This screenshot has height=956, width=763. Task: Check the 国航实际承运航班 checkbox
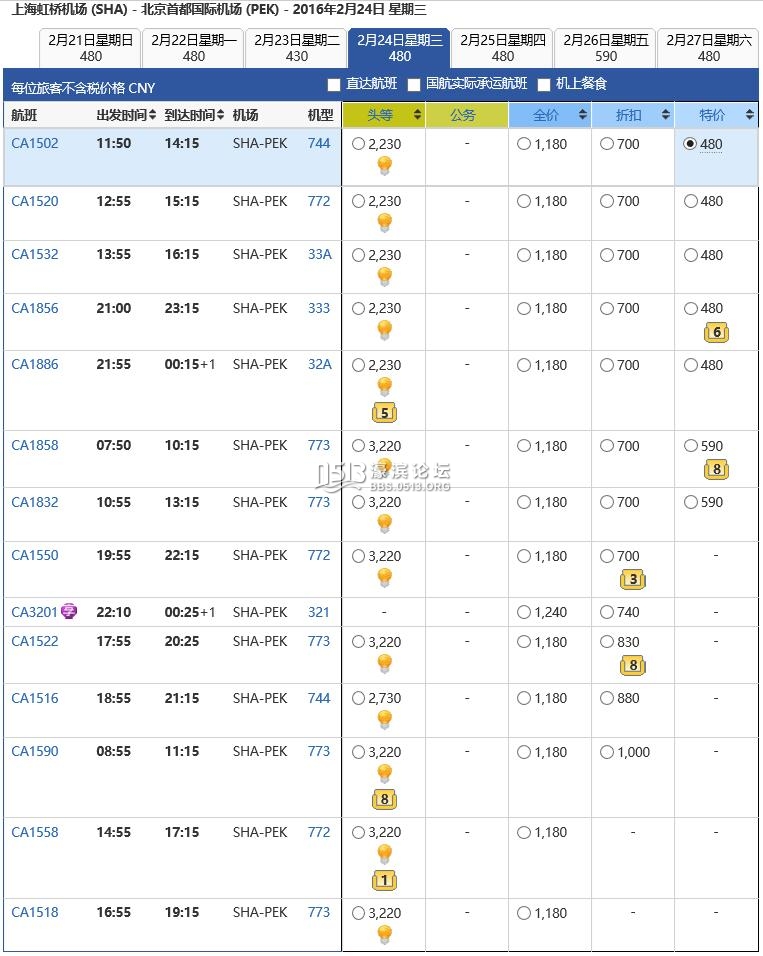click(x=414, y=85)
